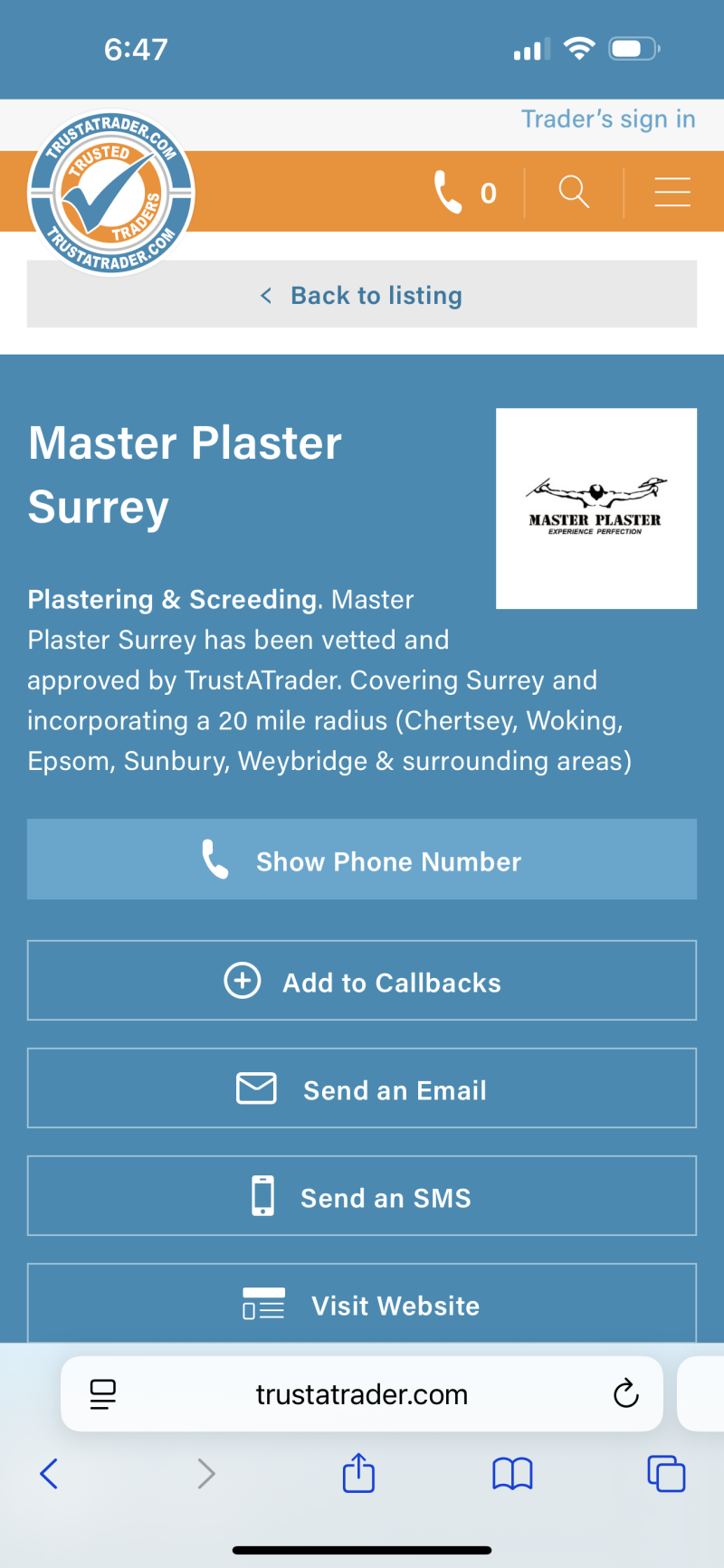Viewport: 724px width, 1568px height.
Task: Tap the trustatrader.com address bar
Action: 362,1394
